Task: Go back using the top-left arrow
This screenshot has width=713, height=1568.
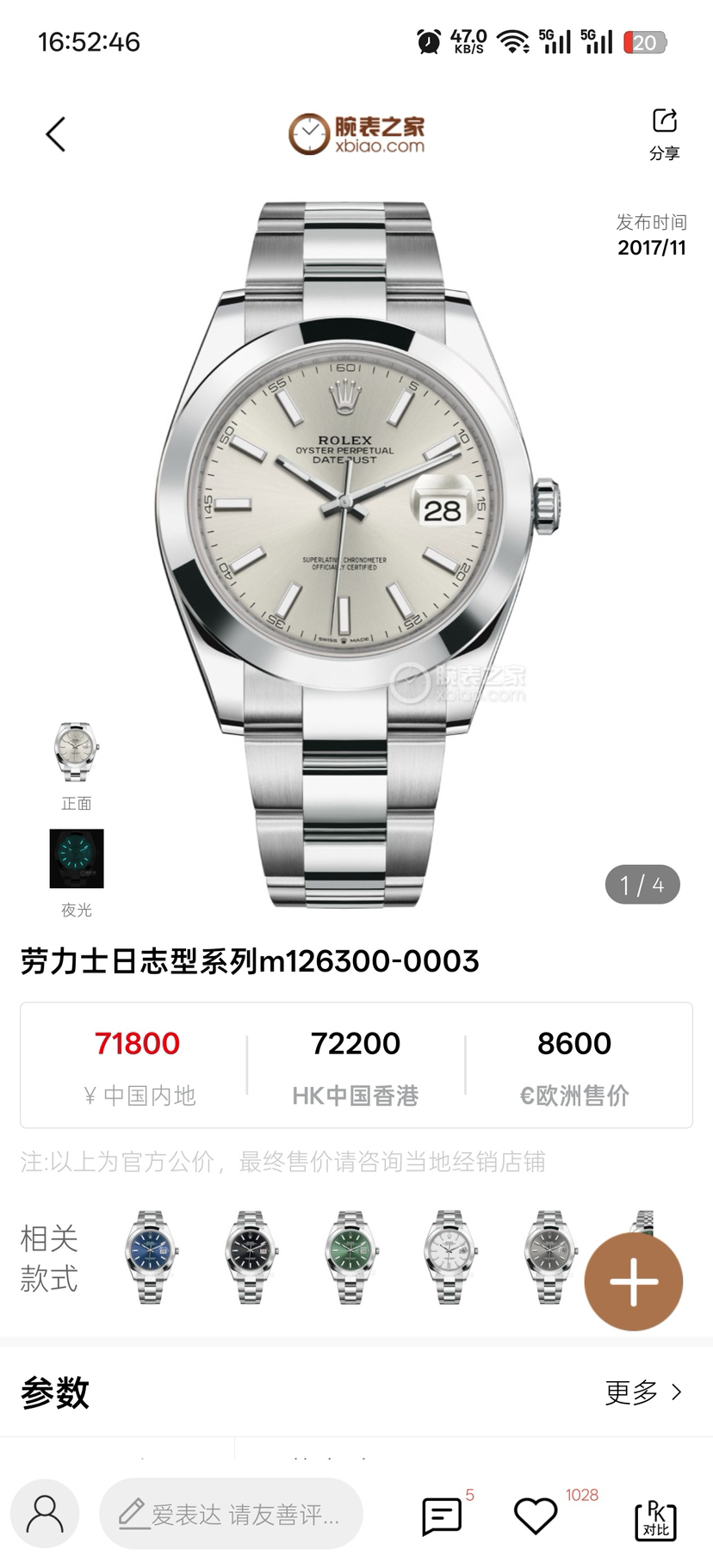Action: pyautogui.click(x=56, y=134)
